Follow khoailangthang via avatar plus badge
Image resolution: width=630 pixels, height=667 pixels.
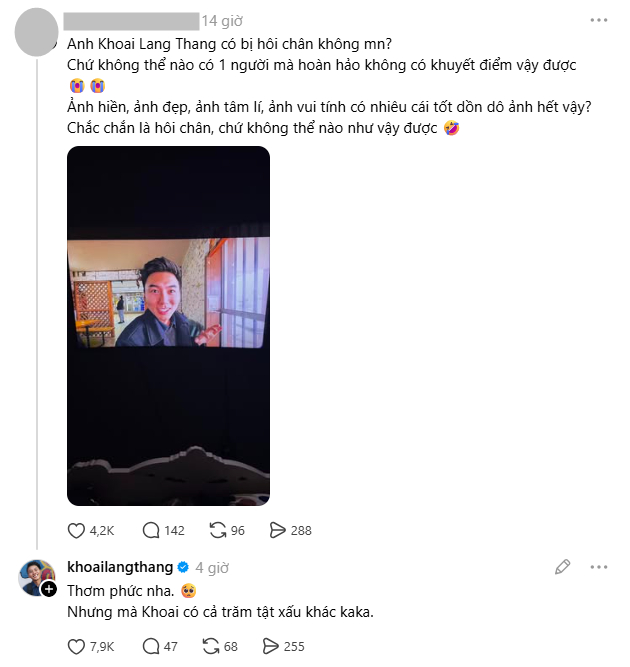[48, 590]
